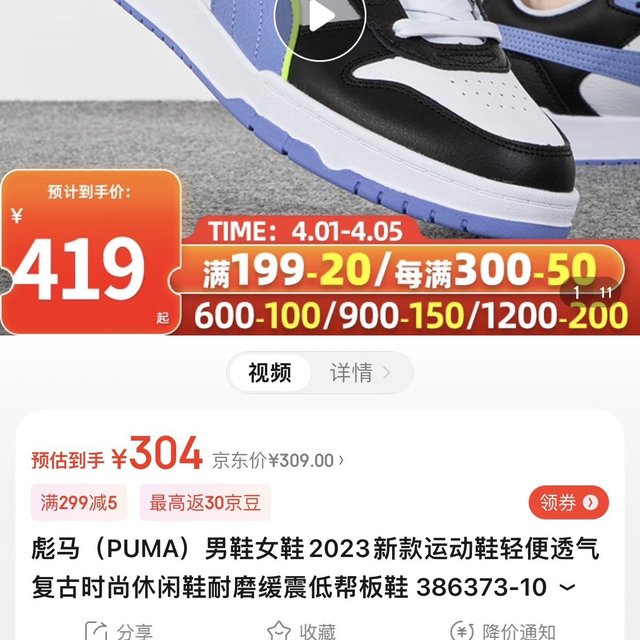
Task: Switch to the 详情 tab
Action: 360,373
